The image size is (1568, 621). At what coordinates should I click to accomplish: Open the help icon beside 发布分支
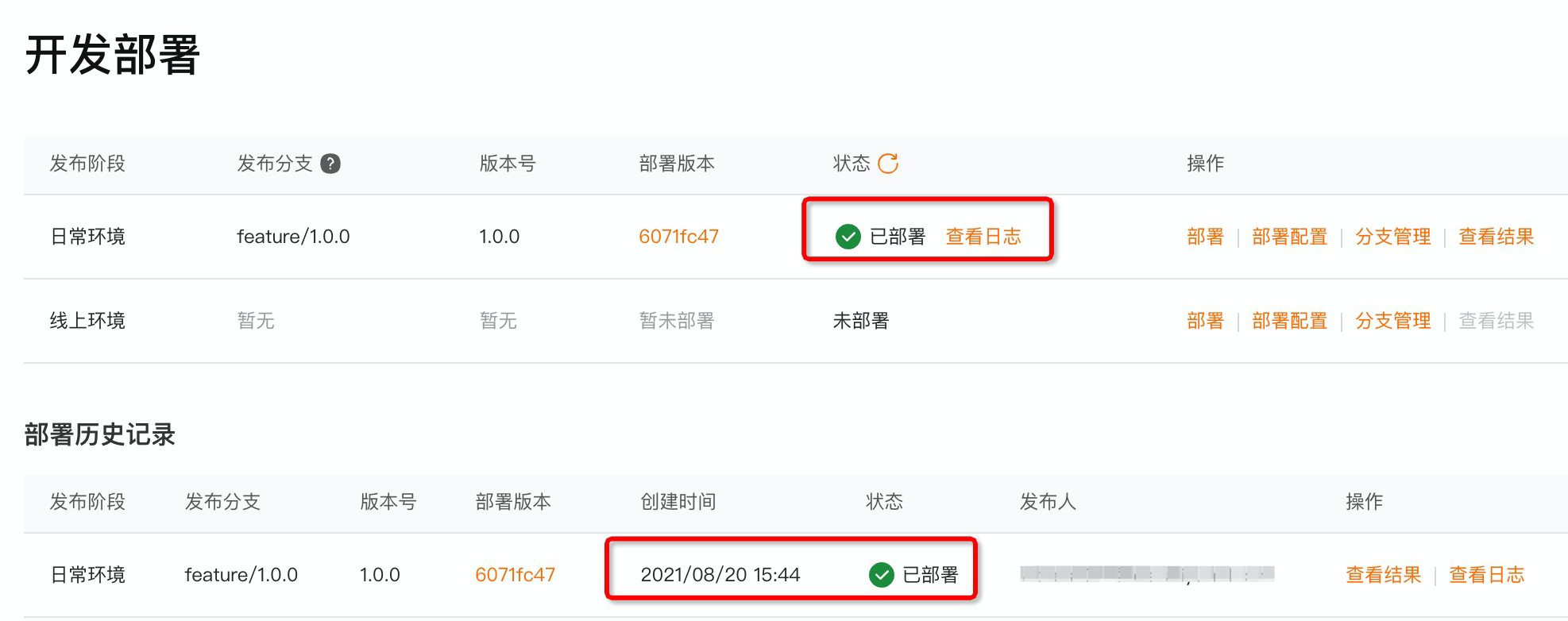tap(330, 164)
